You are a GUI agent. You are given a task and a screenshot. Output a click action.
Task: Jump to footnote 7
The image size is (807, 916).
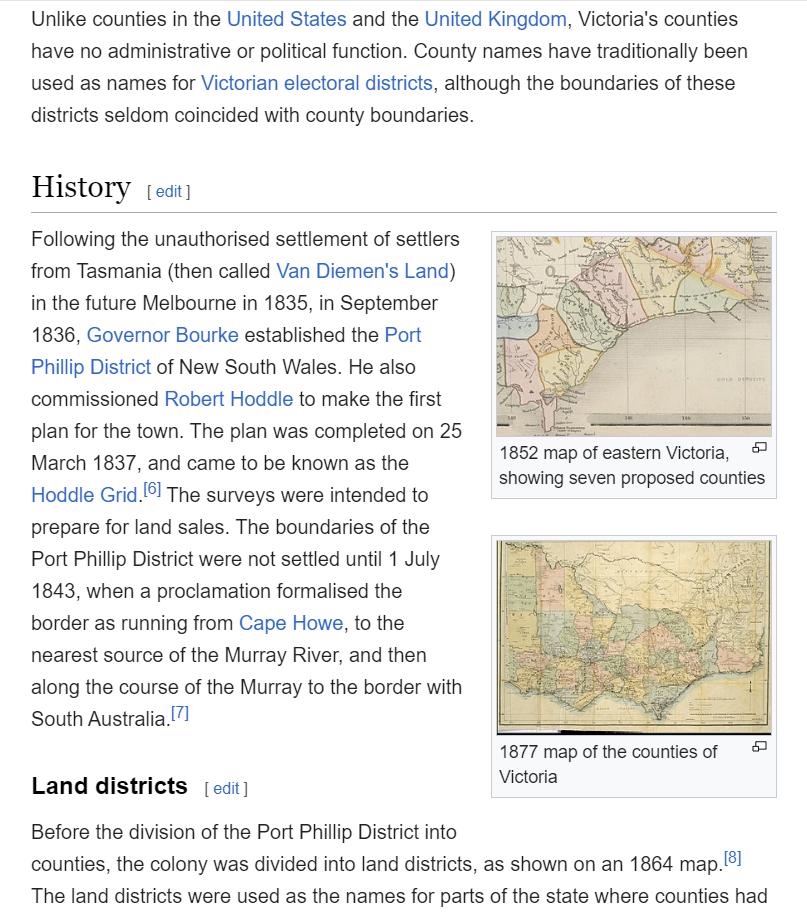[x=180, y=713]
